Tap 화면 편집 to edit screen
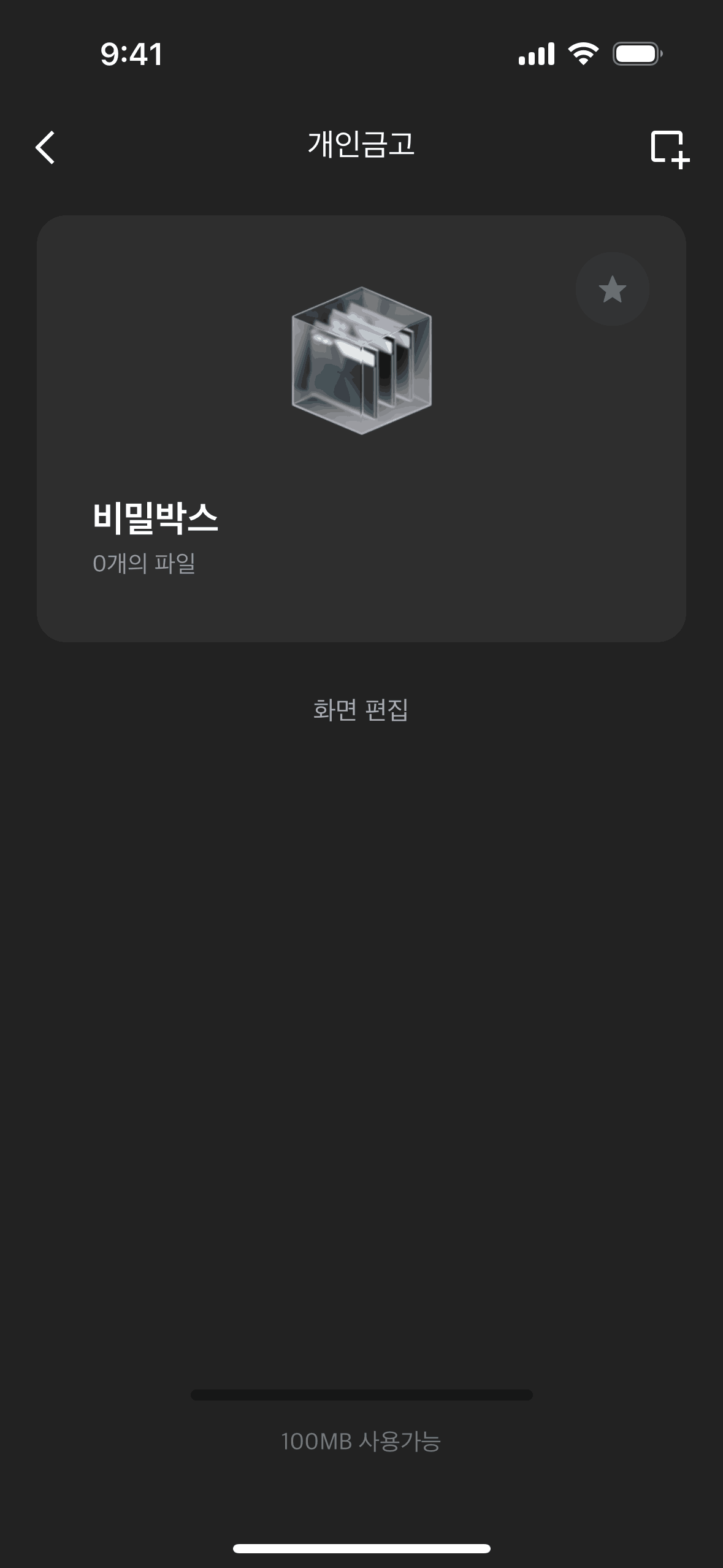This screenshot has width=723, height=1568. pyautogui.click(x=361, y=710)
